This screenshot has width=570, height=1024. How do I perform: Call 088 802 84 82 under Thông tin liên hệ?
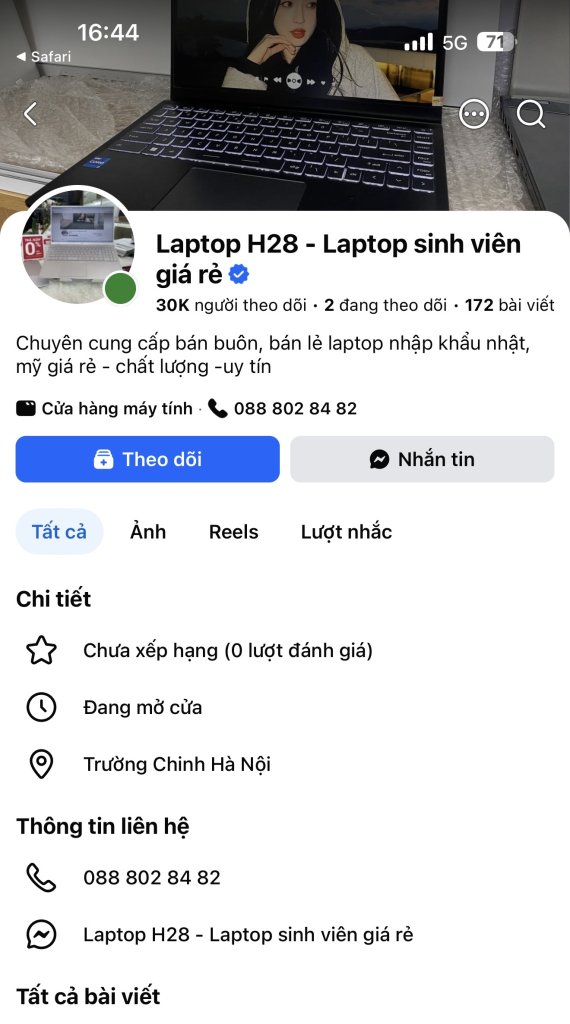(x=285, y=878)
